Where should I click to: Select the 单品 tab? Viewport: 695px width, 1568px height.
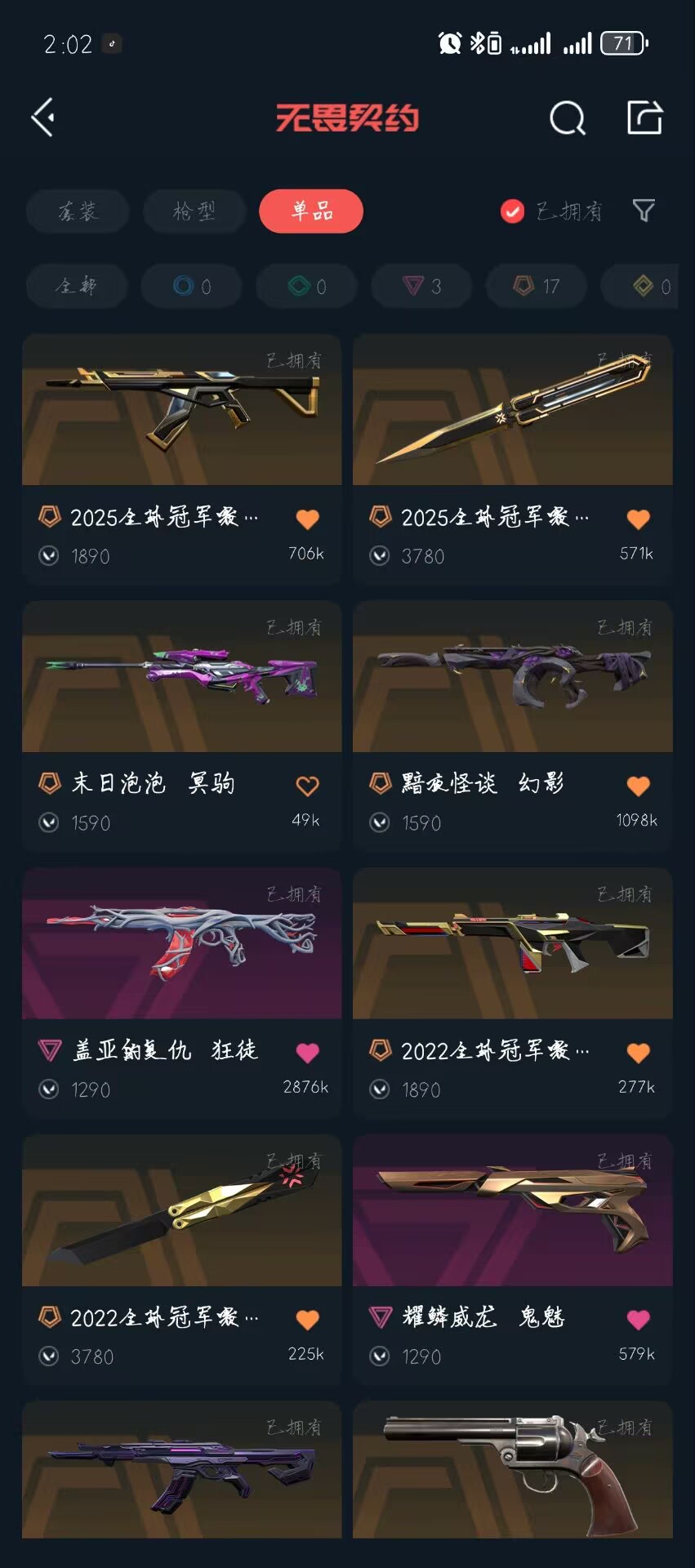pyautogui.click(x=311, y=212)
